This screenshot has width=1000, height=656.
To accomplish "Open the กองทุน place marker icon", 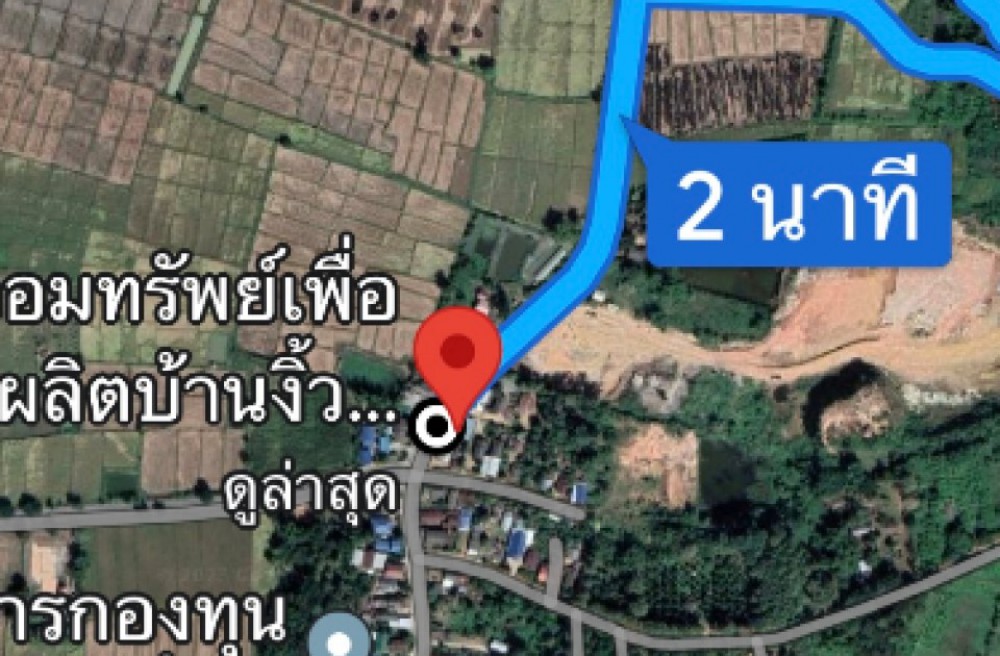I will [339, 638].
